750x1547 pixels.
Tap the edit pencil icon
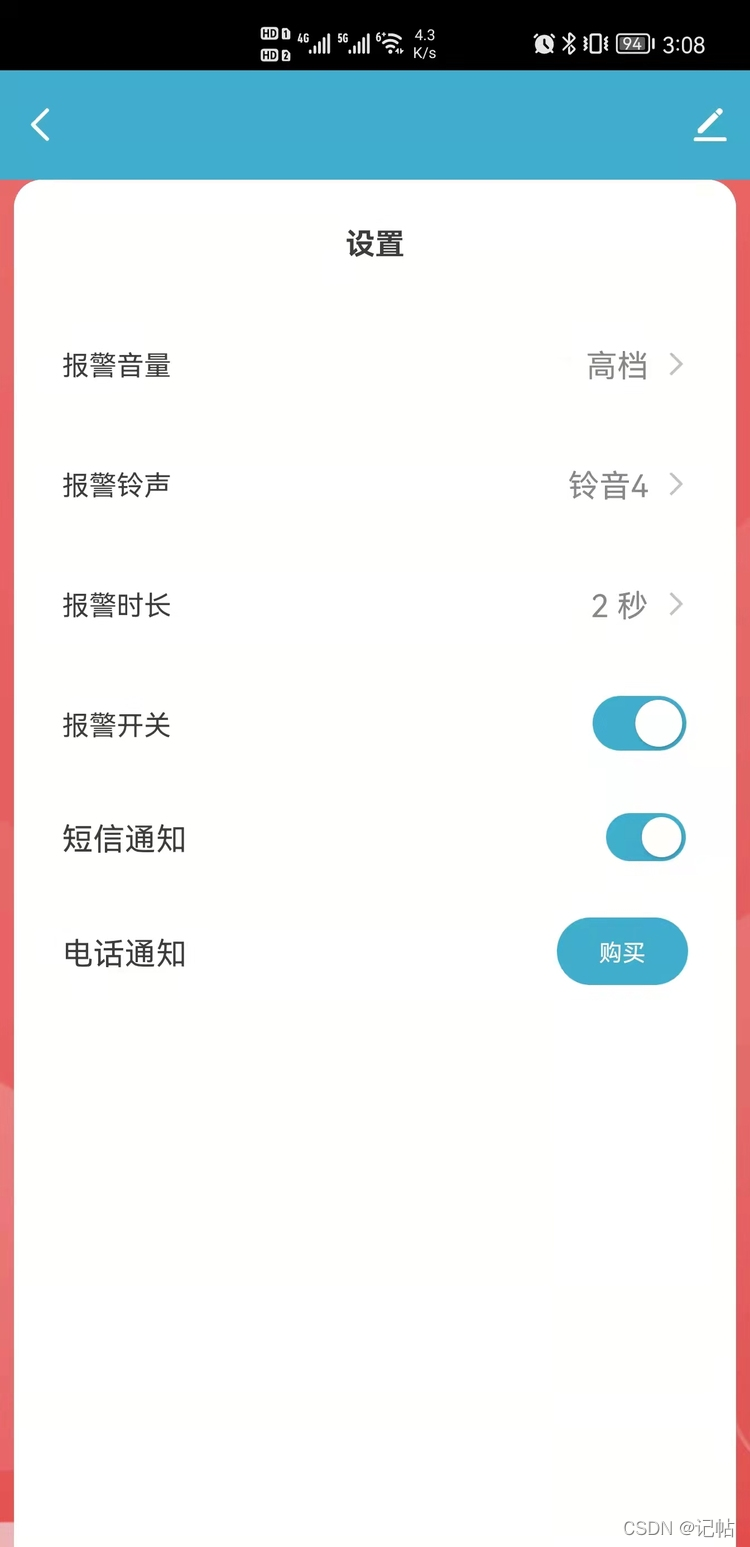coord(710,124)
